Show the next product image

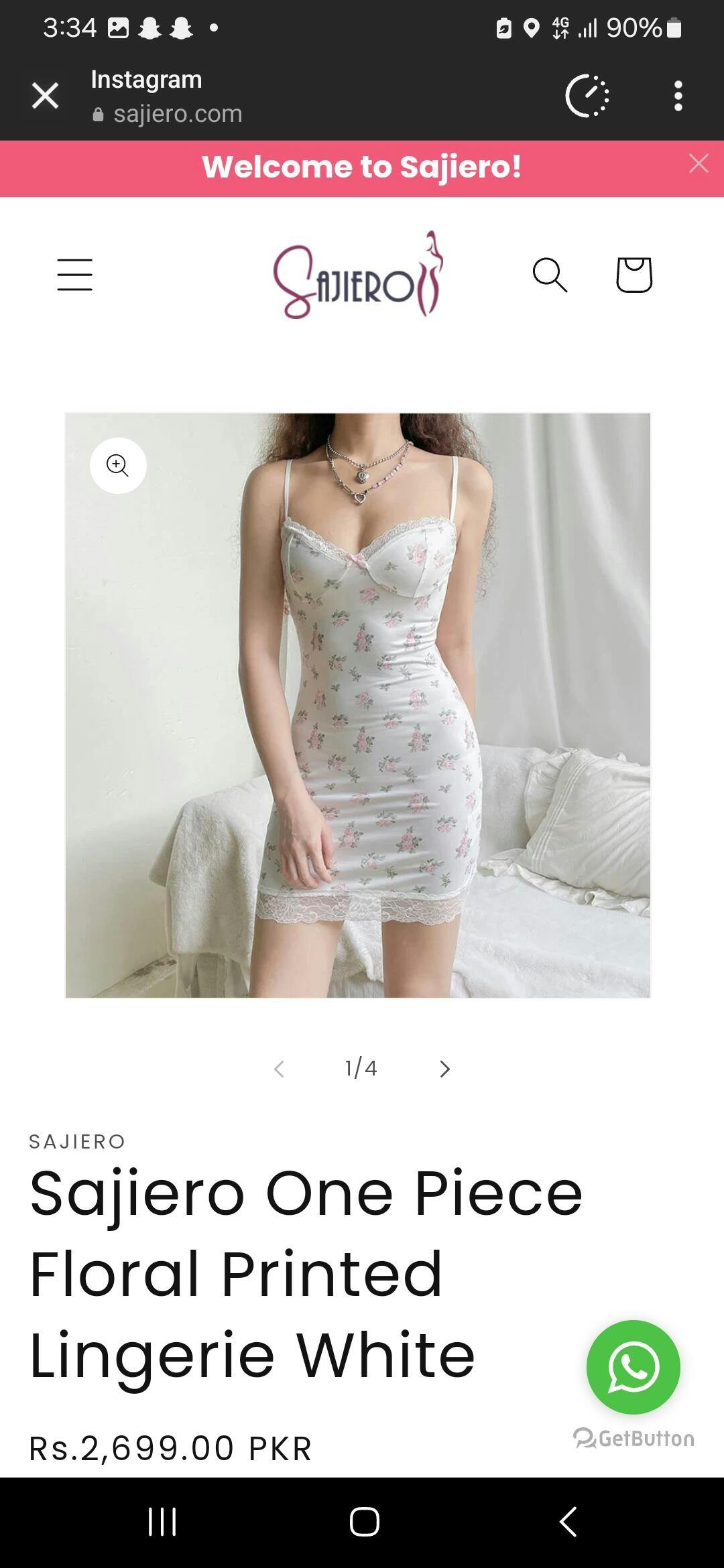444,1069
